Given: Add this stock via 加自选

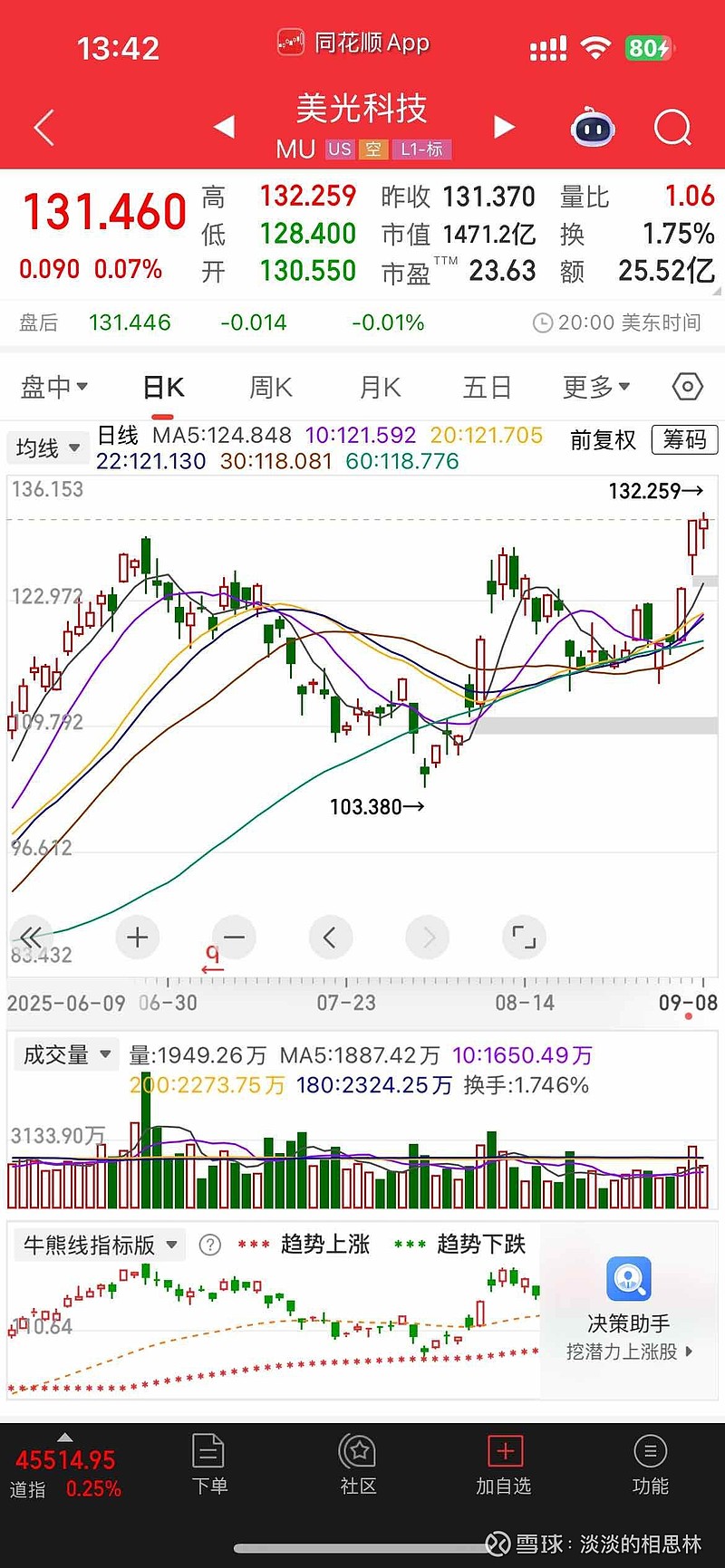Looking at the screenshot, I should tap(504, 1464).
